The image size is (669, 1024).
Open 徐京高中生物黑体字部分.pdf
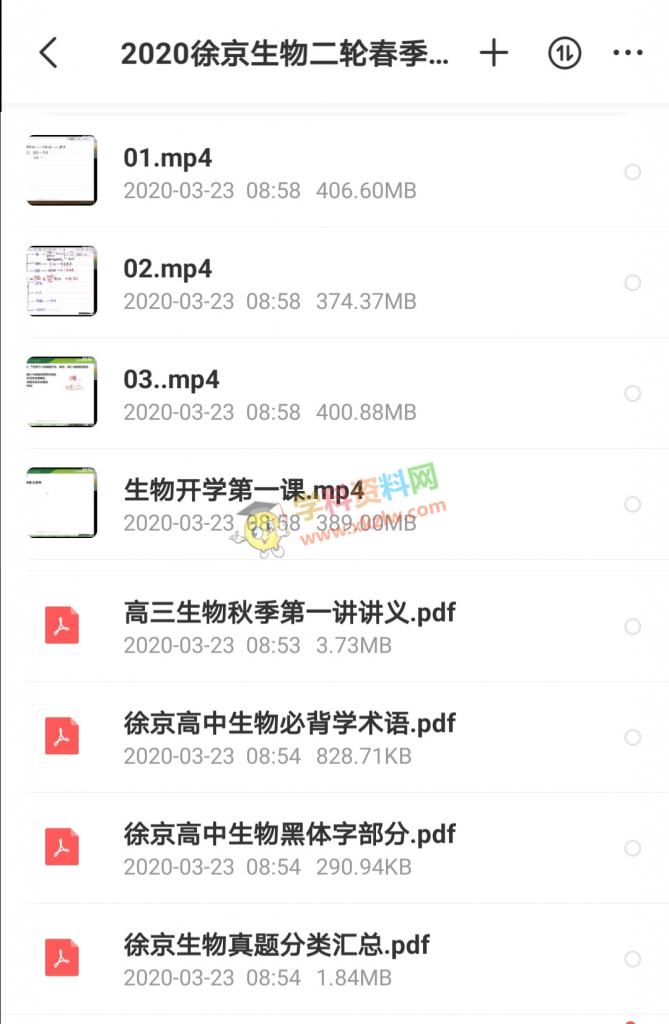pyautogui.click(x=290, y=834)
